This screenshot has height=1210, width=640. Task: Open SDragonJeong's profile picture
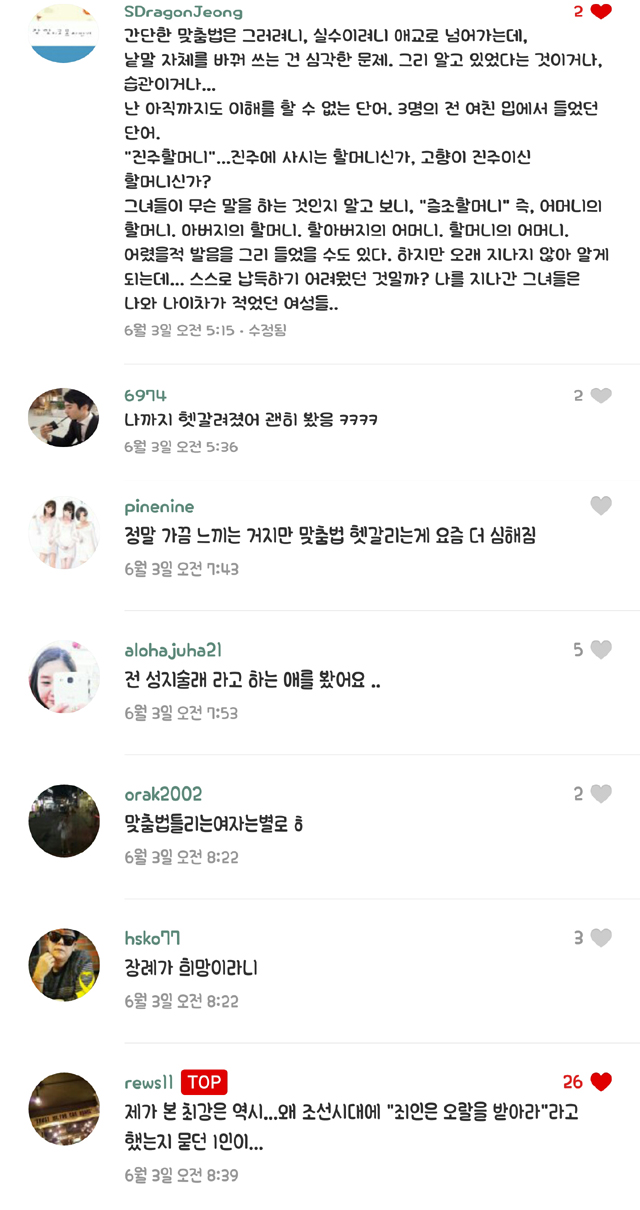64,30
